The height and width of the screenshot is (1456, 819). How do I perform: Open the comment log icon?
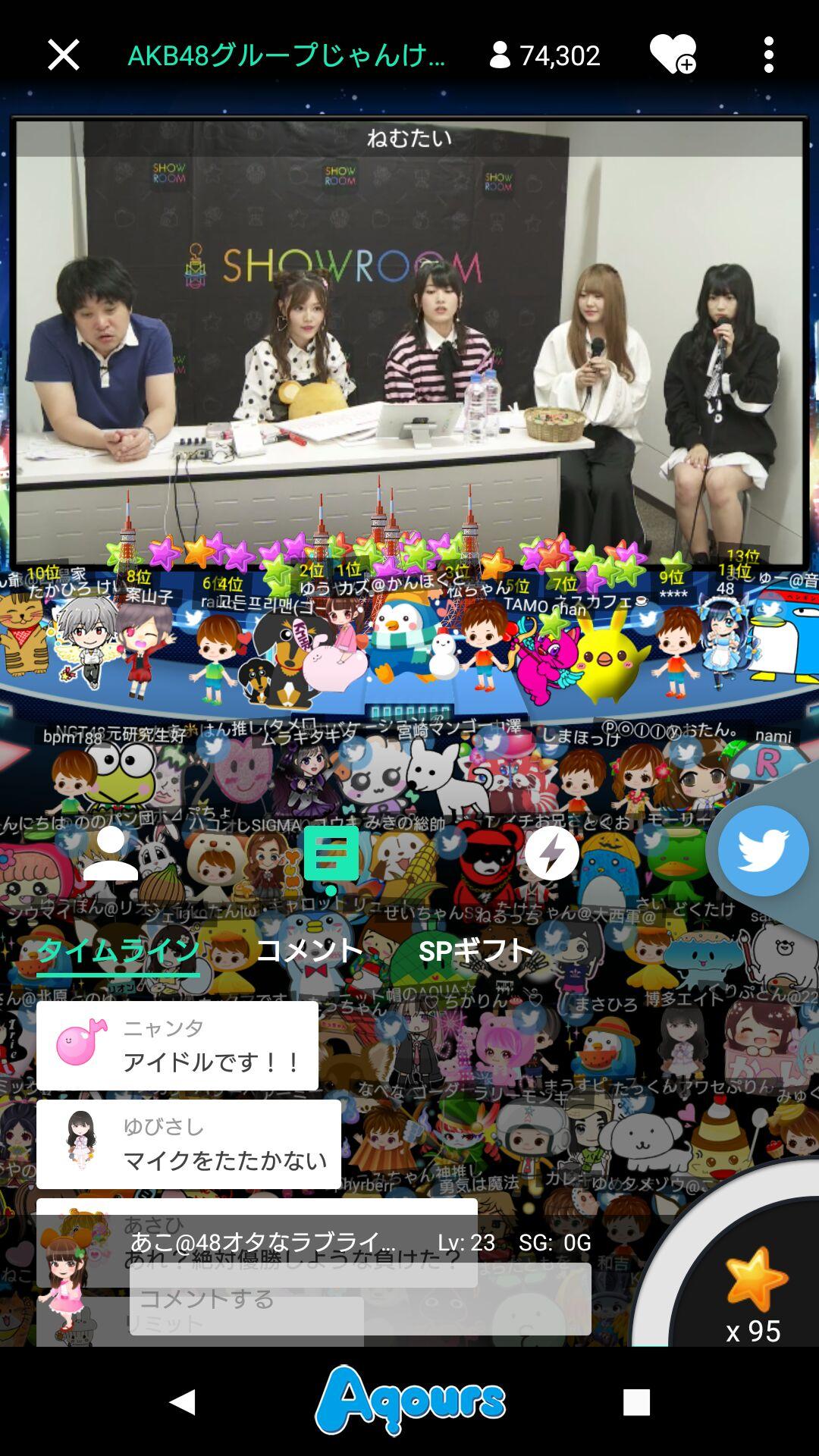click(331, 854)
